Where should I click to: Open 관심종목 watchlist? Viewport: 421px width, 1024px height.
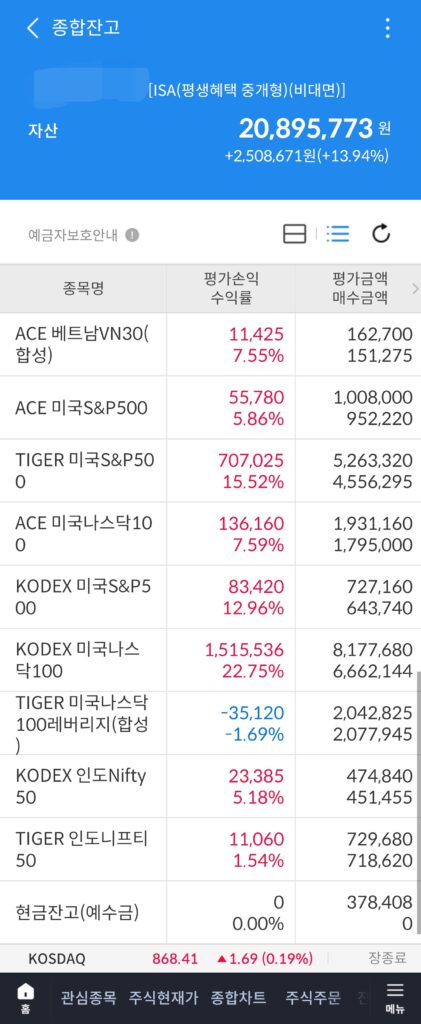pyautogui.click(x=88, y=998)
